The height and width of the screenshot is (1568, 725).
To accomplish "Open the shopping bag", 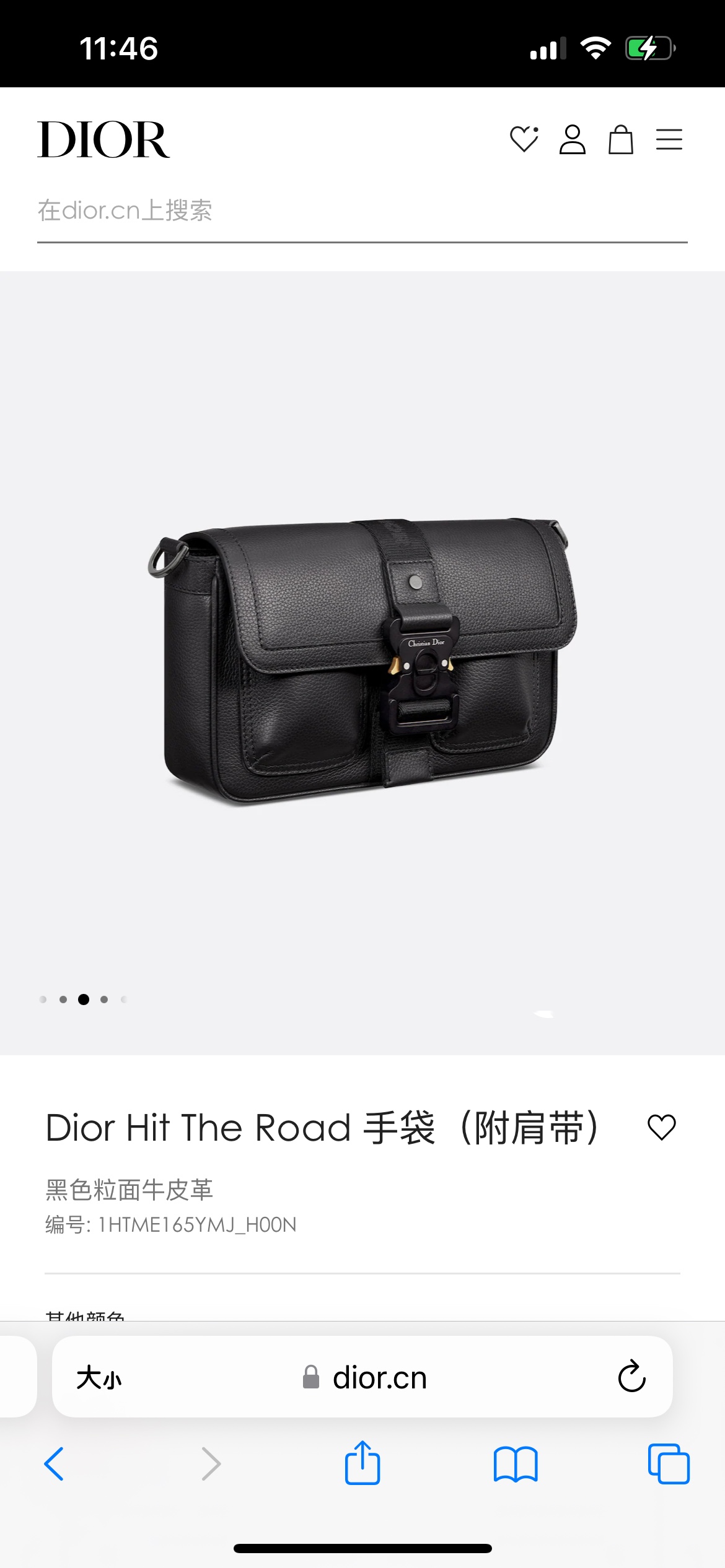I will [x=620, y=139].
